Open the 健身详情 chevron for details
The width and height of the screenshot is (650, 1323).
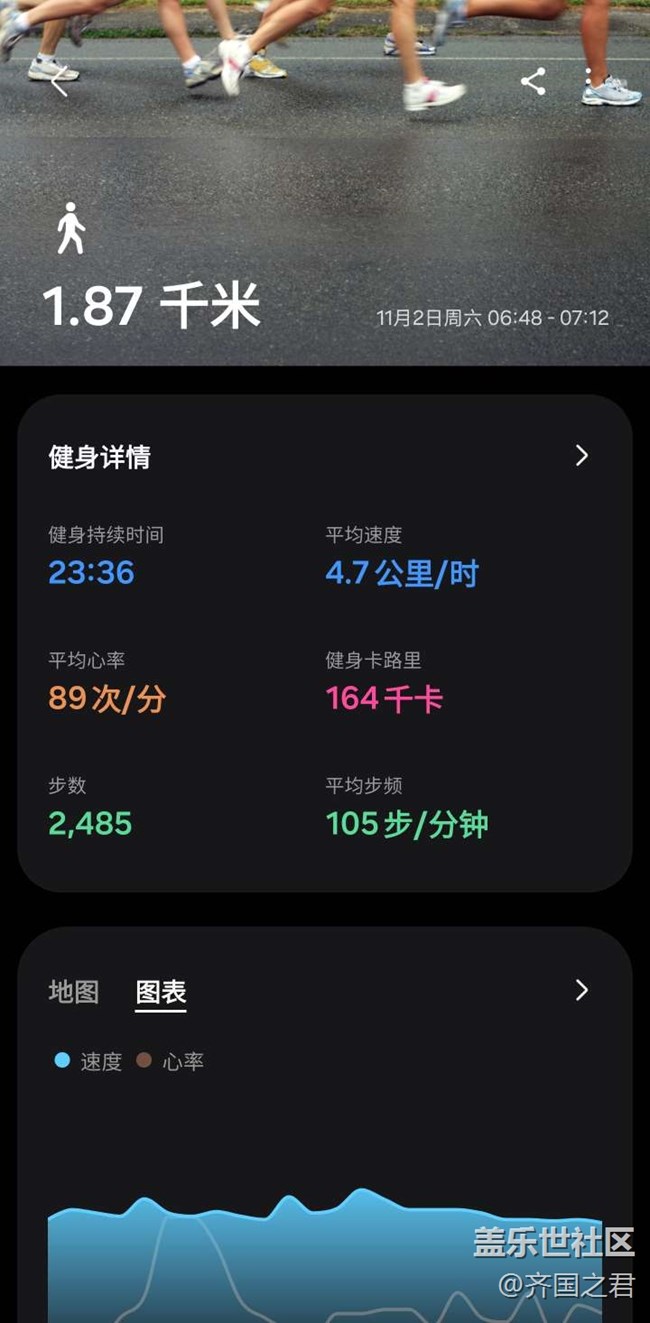coord(582,456)
